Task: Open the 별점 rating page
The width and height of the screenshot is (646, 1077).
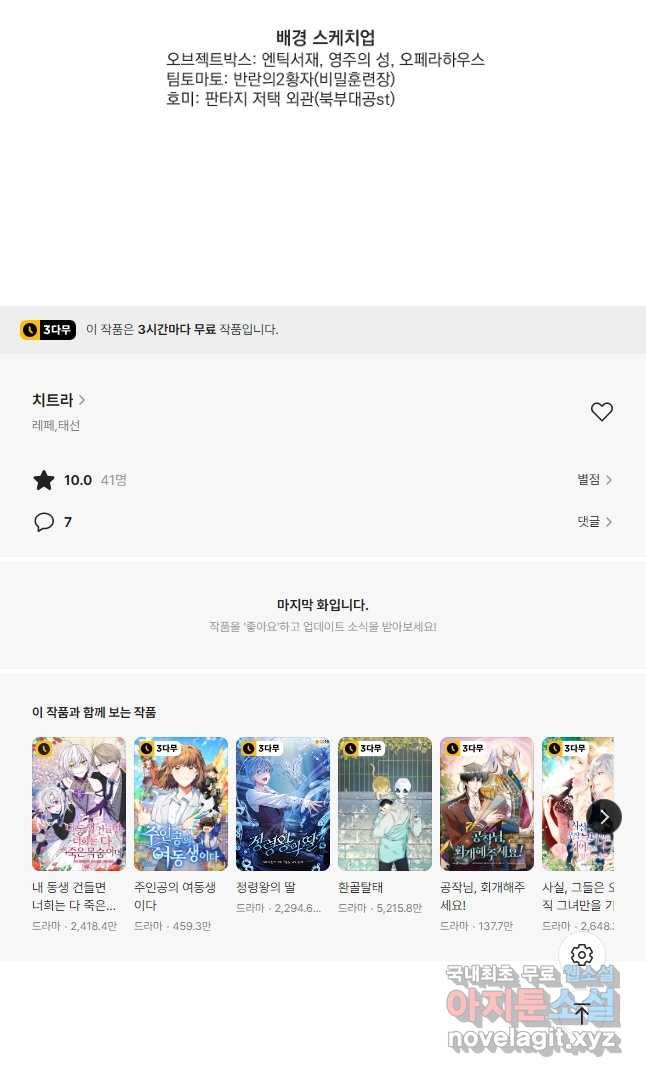Action: [x=594, y=480]
